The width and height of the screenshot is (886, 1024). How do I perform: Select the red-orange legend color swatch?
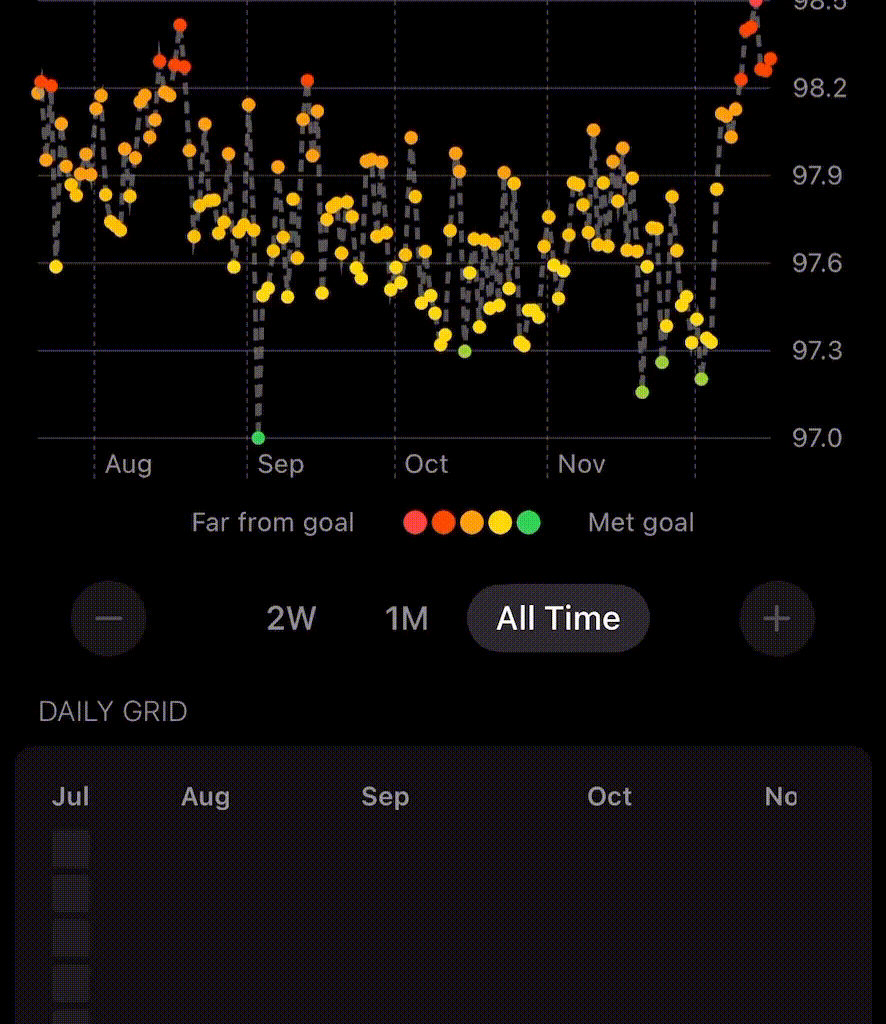[443, 522]
